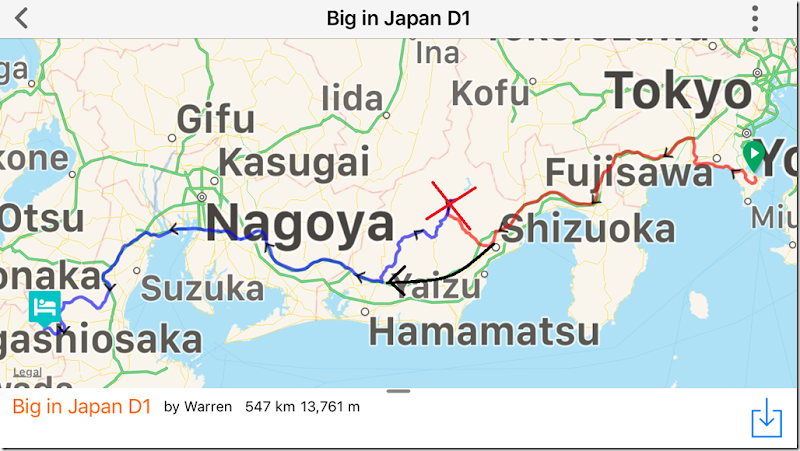The image size is (800, 451).
Task: Tap the grey handle above the route panel
Action: point(399,392)
